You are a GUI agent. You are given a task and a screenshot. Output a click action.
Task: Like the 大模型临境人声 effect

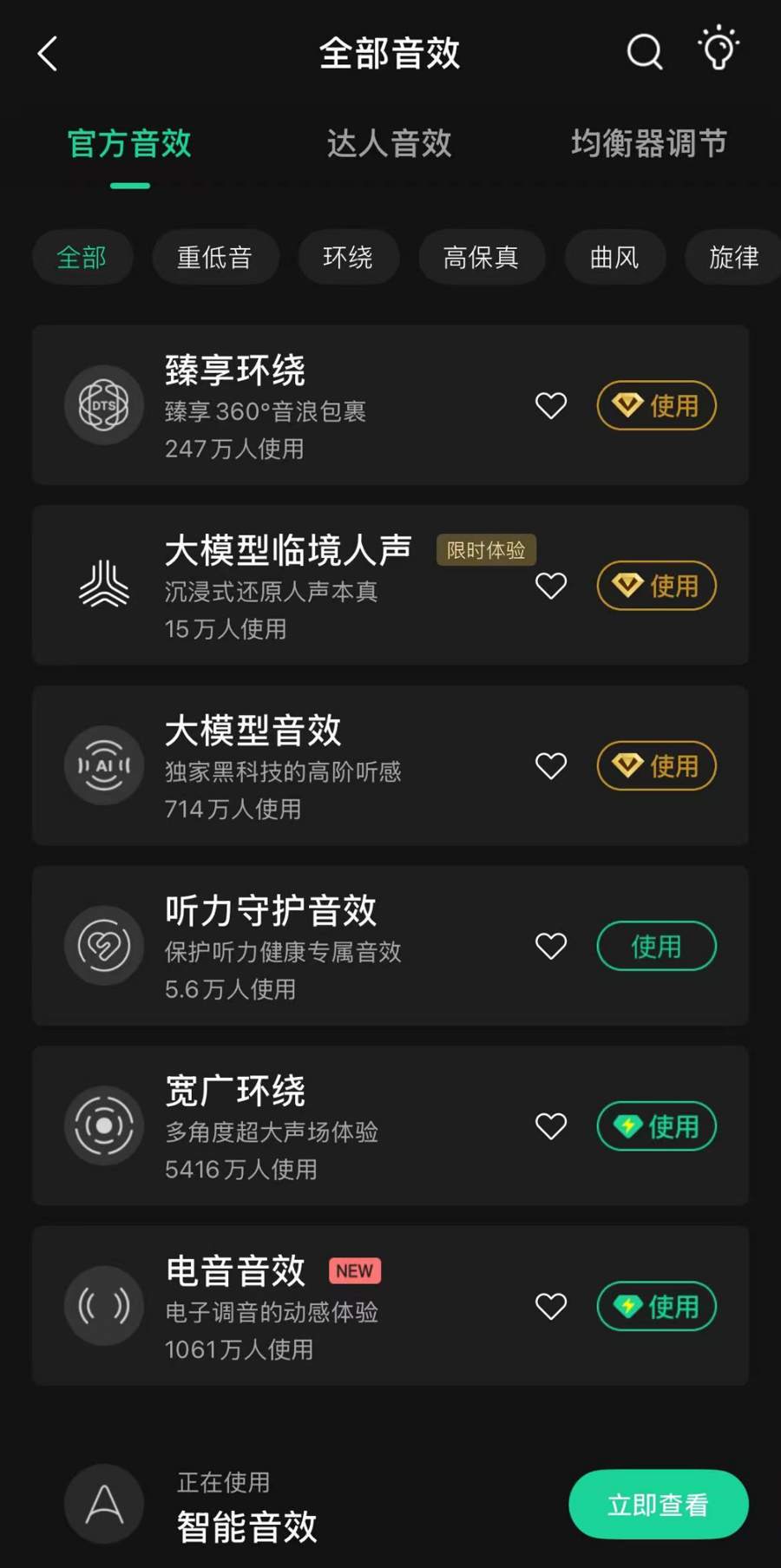coord(551,586)
